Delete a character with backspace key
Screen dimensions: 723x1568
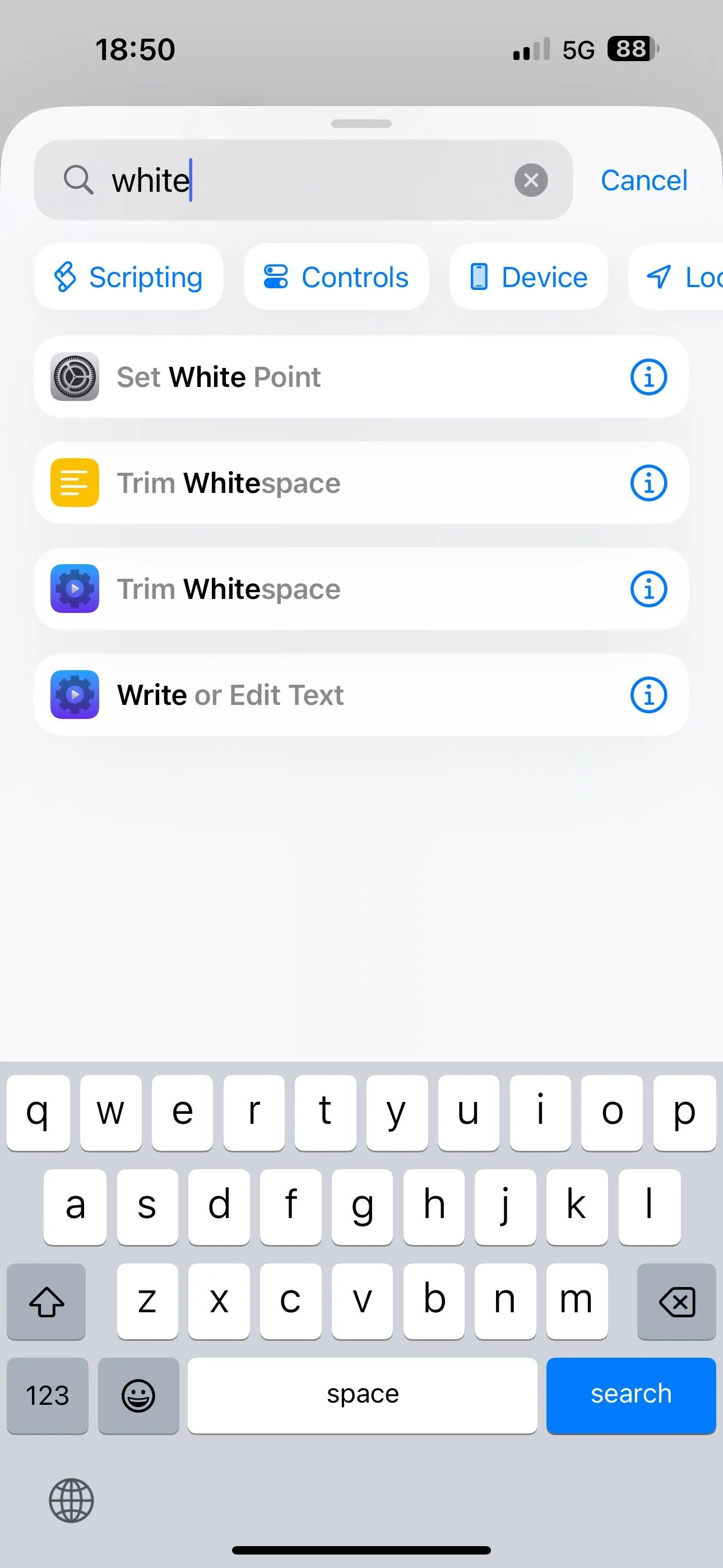click(x=676, y=1302)
